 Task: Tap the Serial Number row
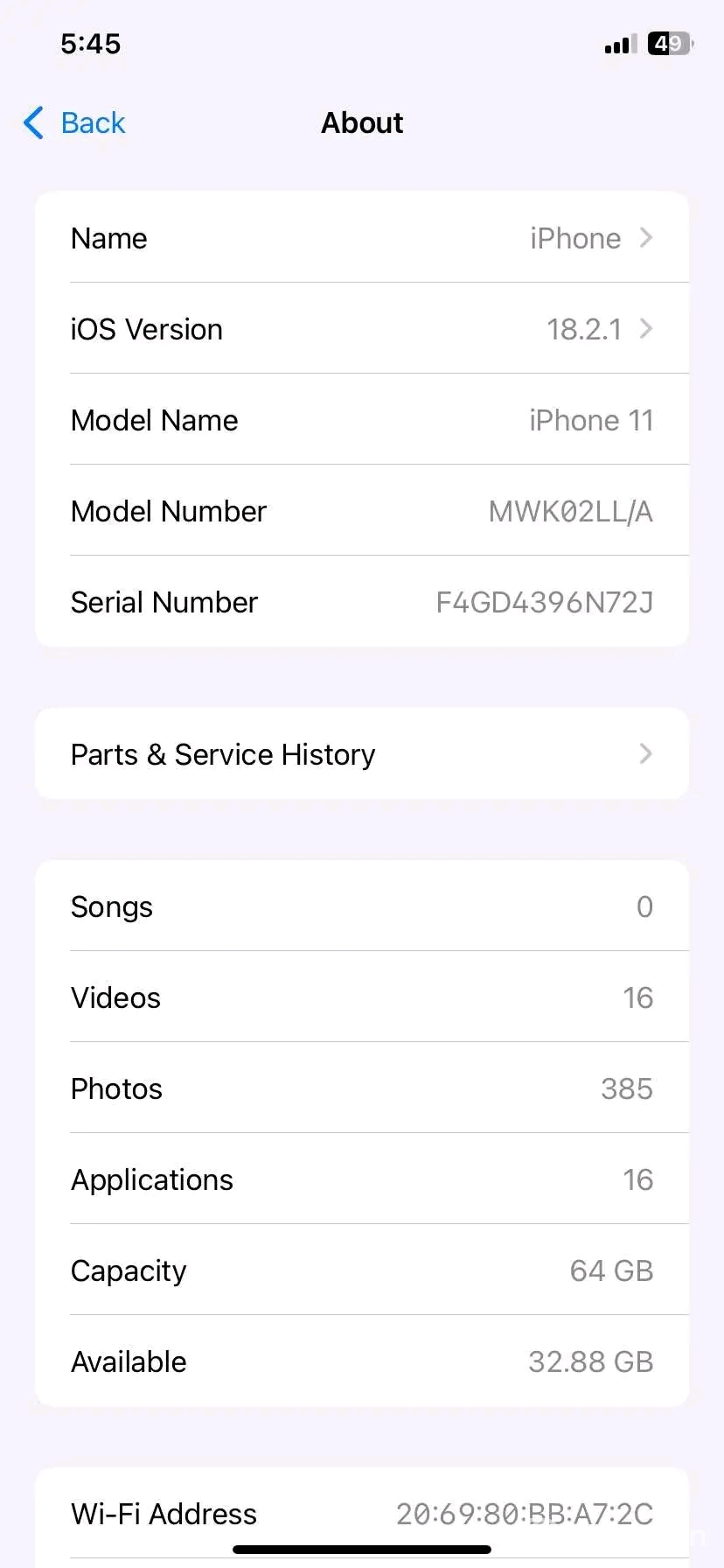coord(362,601)
